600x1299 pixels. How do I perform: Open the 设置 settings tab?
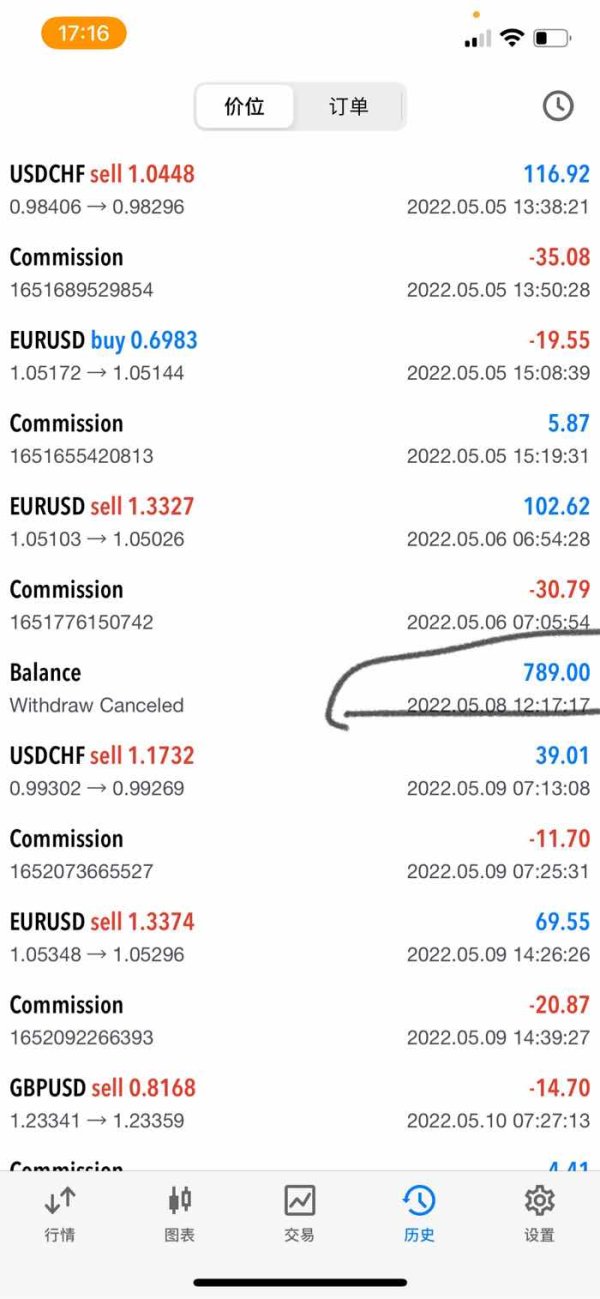pos(539,1213)
